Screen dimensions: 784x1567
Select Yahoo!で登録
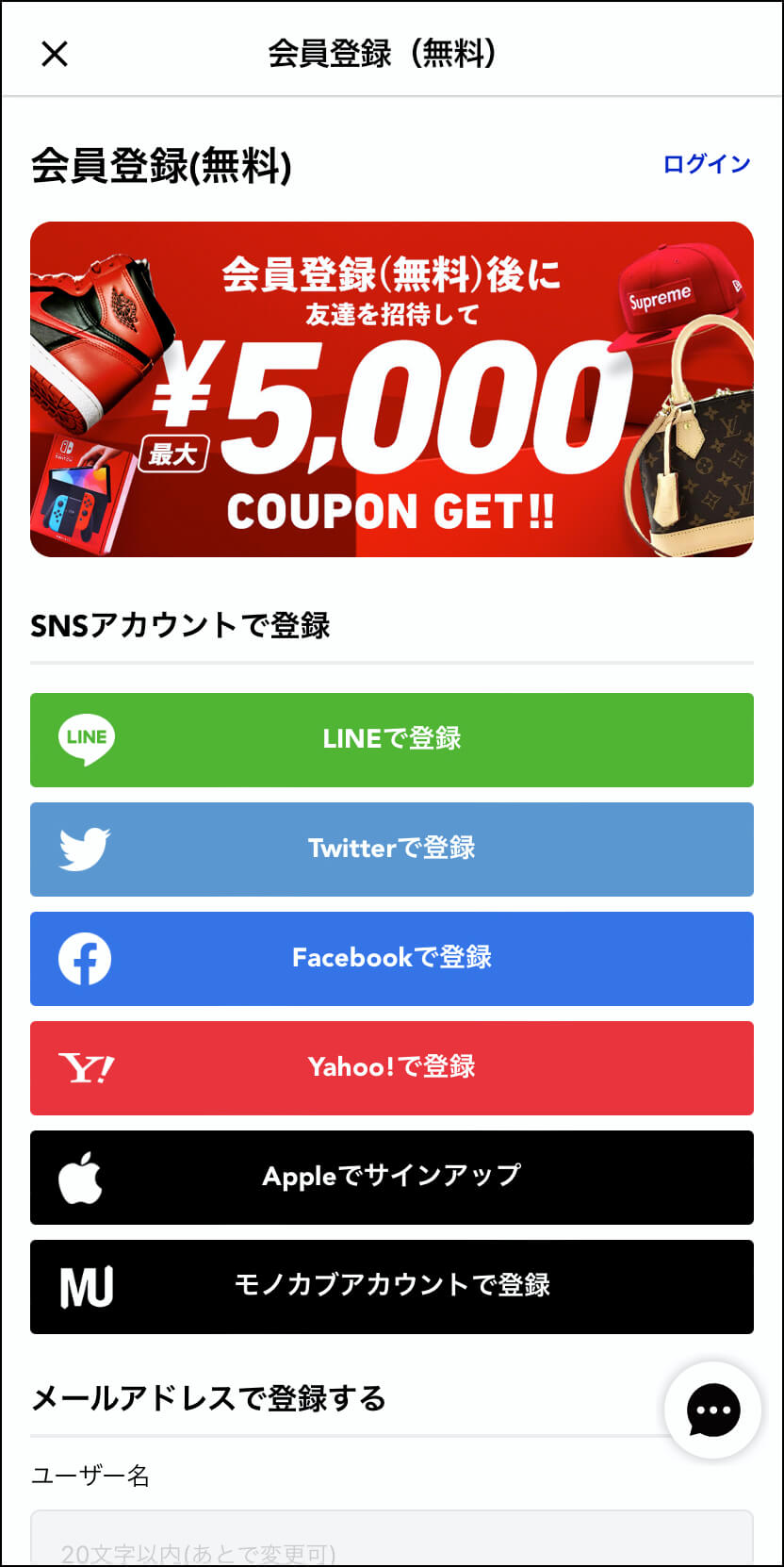click(392, 1068)
